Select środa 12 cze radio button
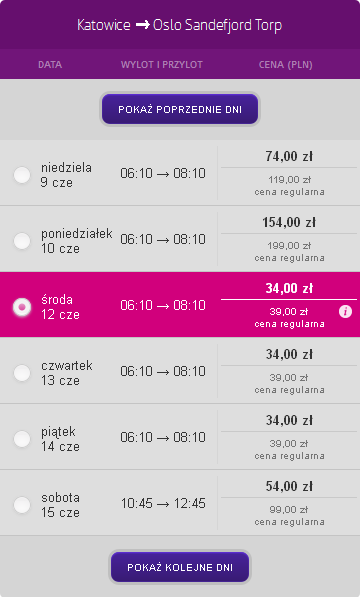Screen dimensions: 360x597 tap(22, 307)
